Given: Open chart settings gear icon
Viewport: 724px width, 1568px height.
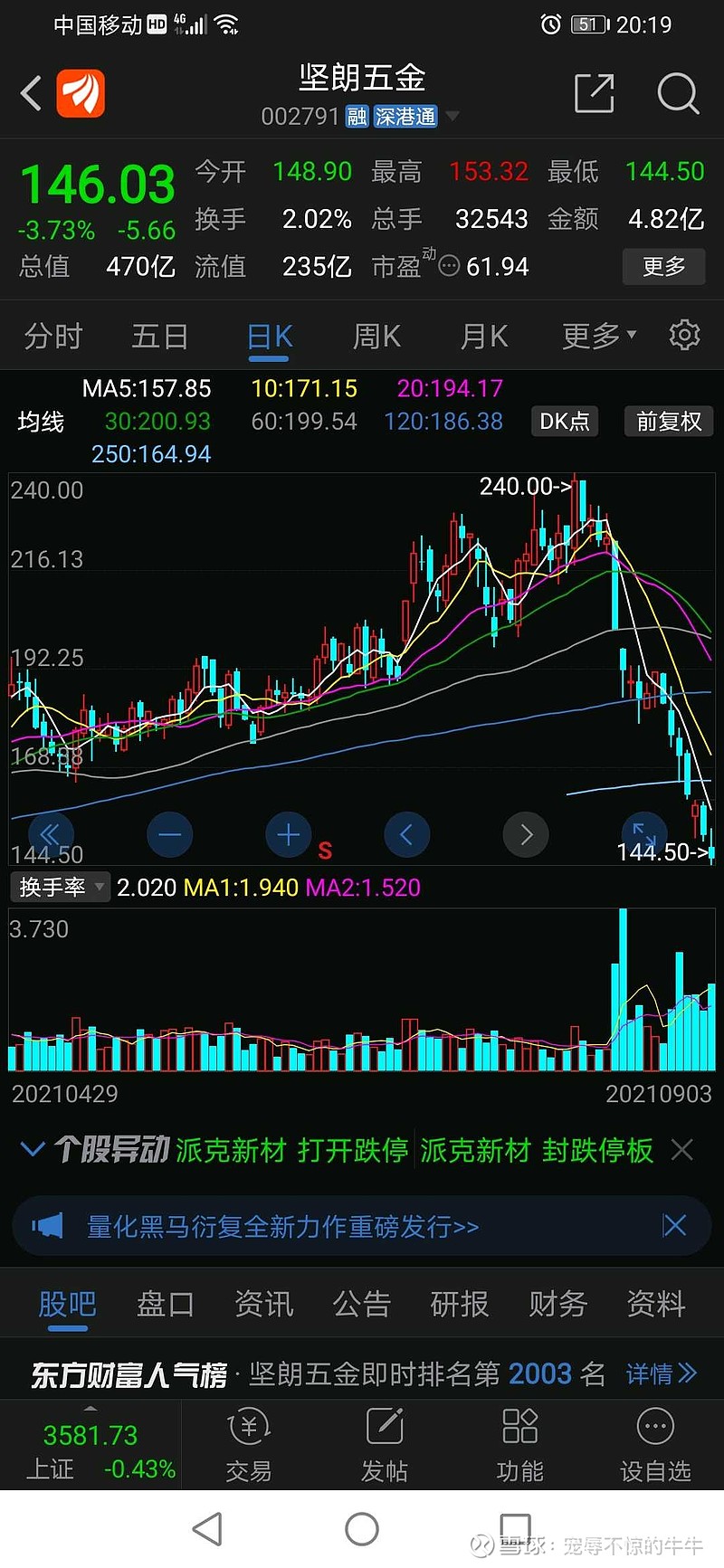Looking at the screenshot, I should 684,335.
